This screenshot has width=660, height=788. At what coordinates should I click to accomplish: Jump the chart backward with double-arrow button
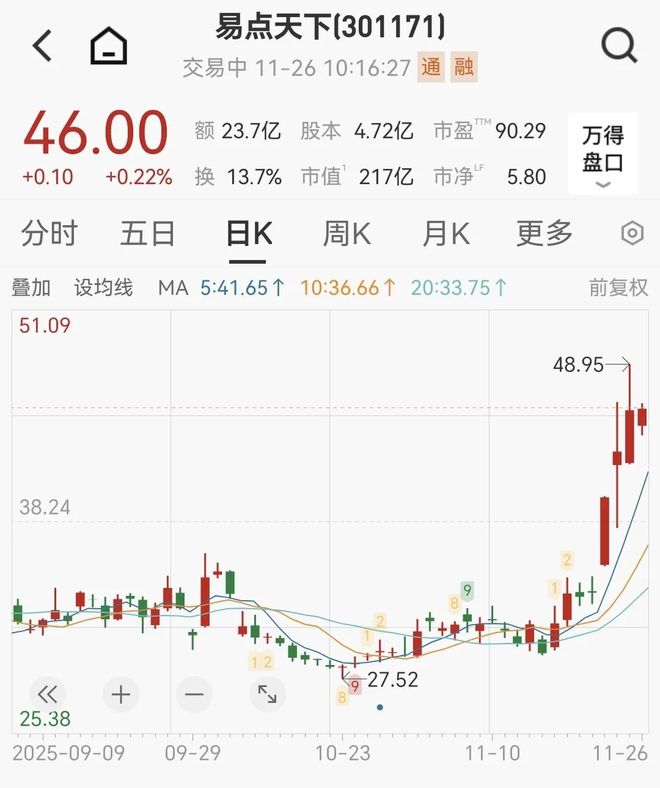[48, 693]
